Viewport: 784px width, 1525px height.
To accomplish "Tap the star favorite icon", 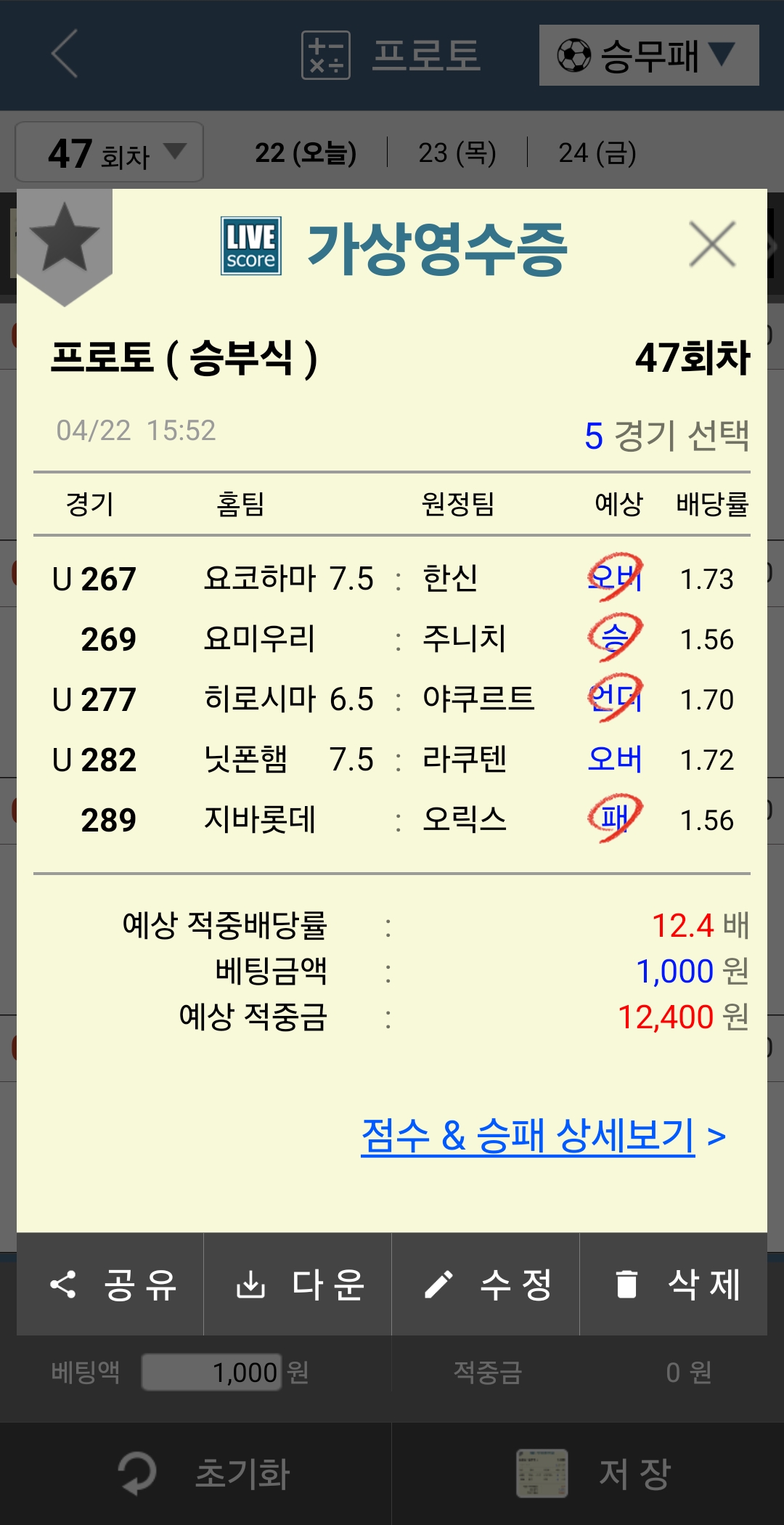I will 64,239.
